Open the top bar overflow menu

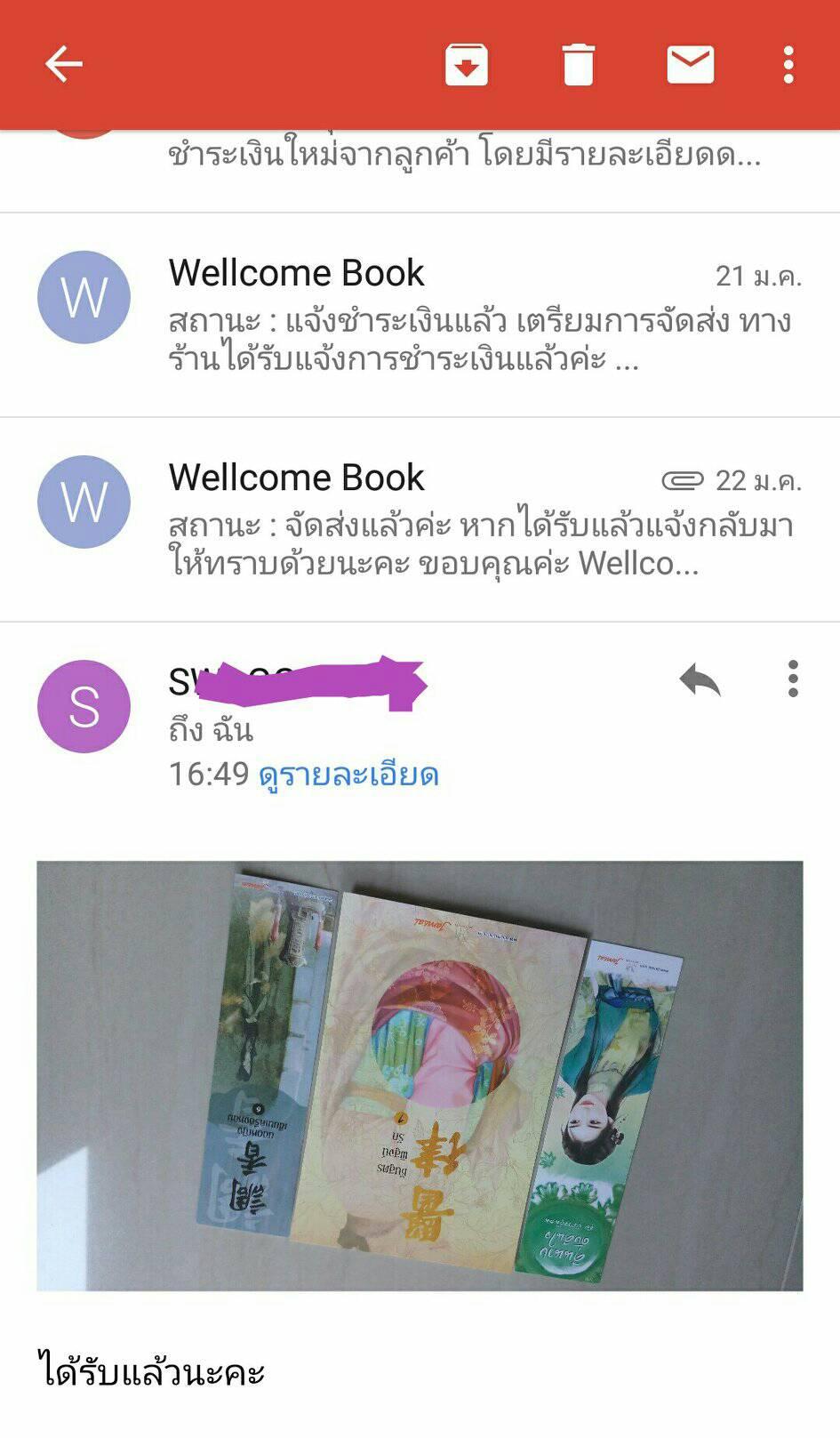coord(788,65)
